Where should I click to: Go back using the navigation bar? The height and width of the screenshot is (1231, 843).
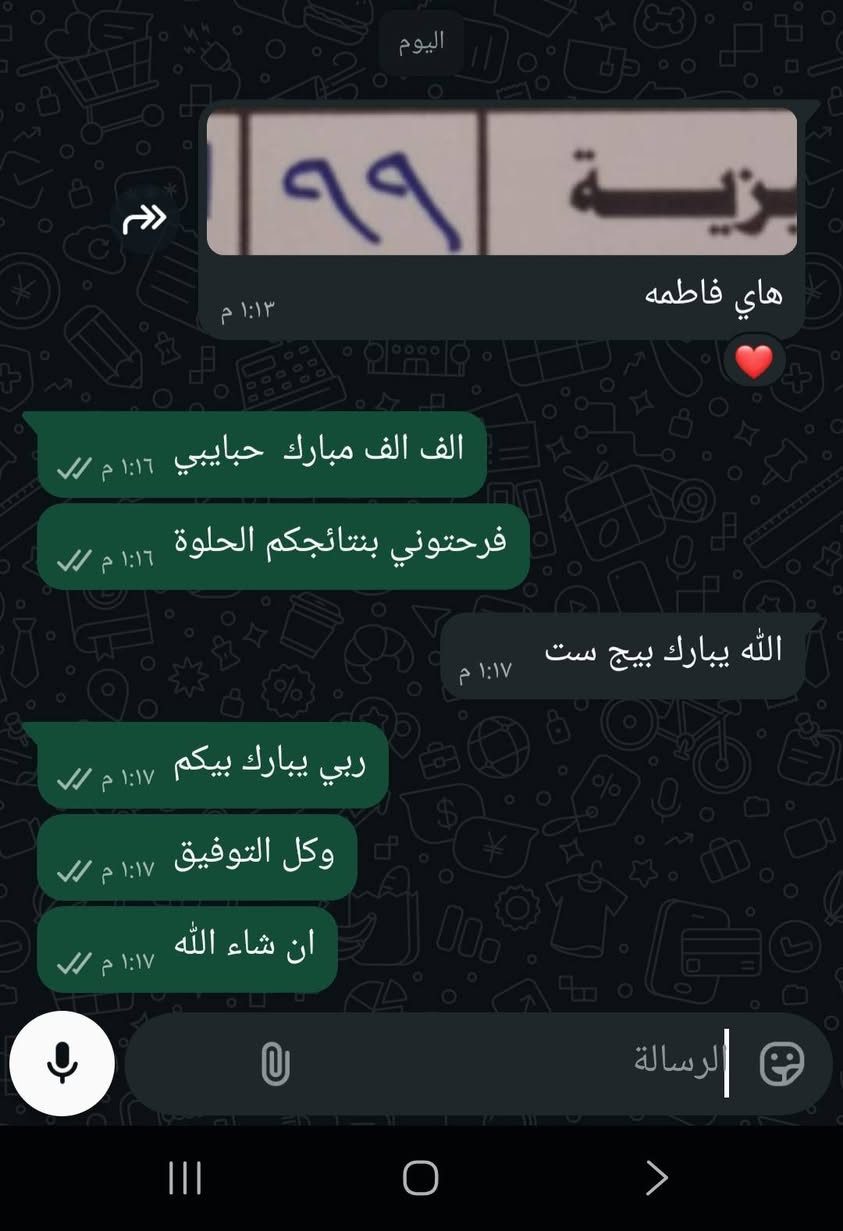(x=656, y=1178)
